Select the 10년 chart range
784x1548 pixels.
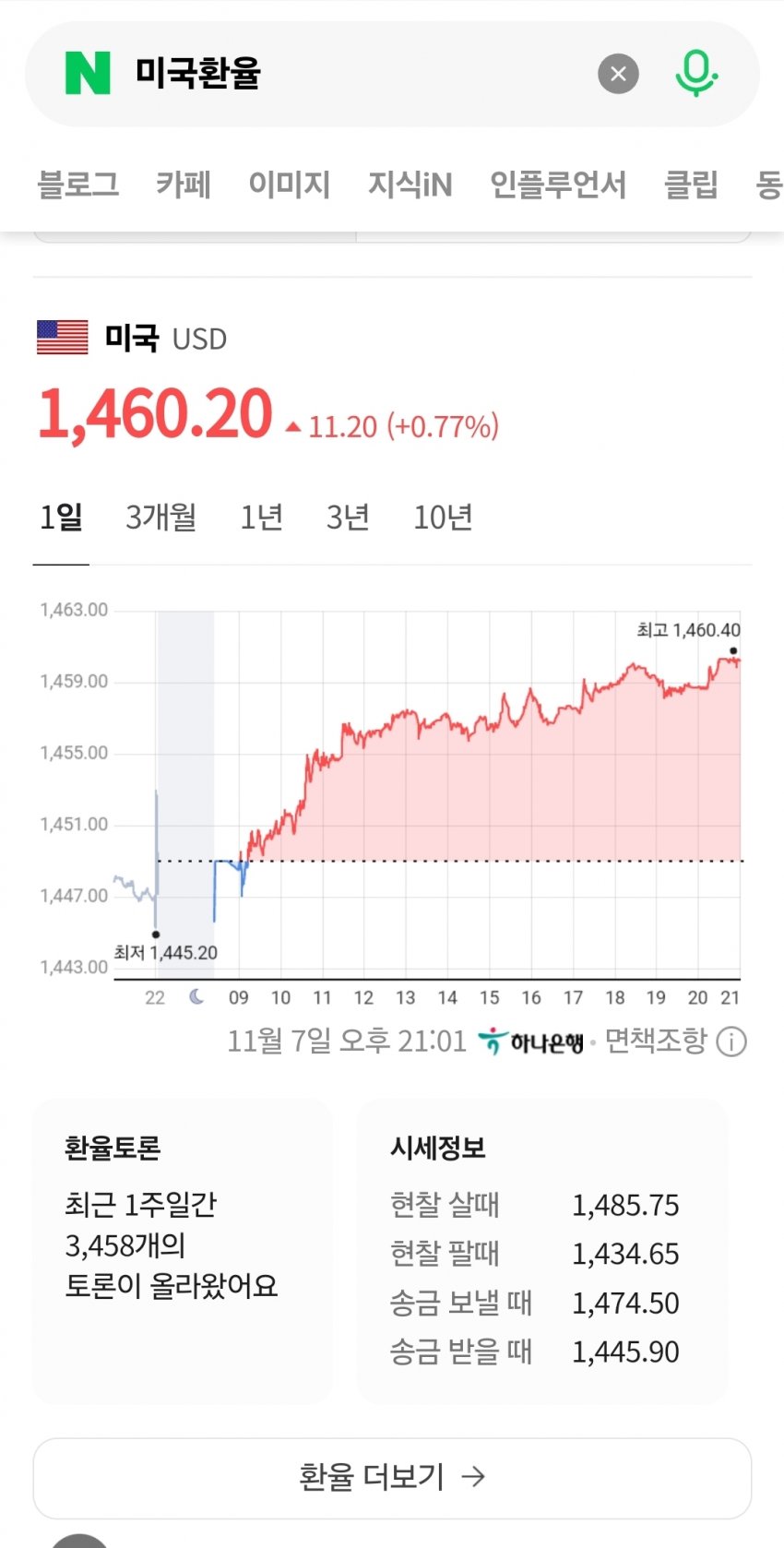pos(443,518)
